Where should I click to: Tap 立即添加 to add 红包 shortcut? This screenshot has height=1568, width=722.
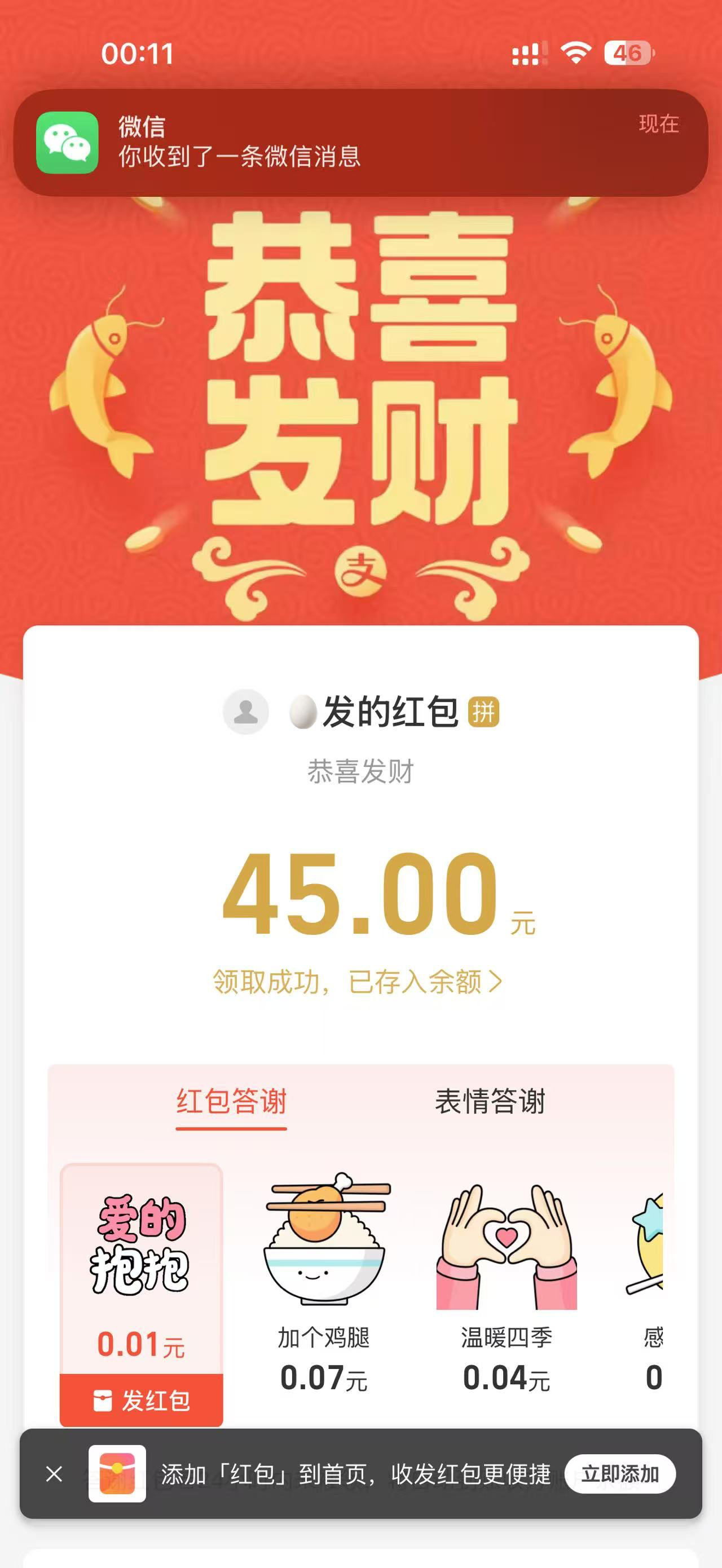(x=620, y=1474)
